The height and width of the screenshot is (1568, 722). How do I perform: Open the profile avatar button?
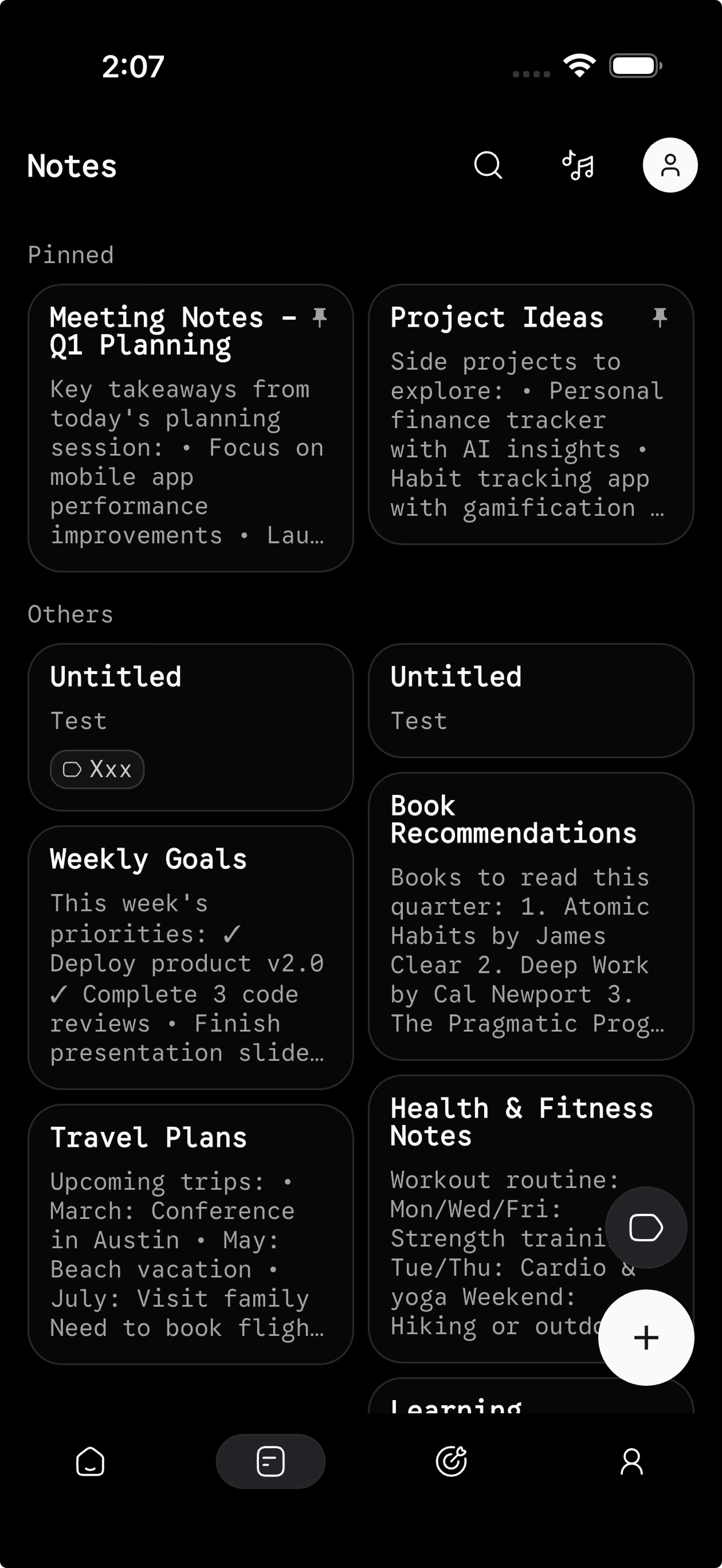click(670, 165)
